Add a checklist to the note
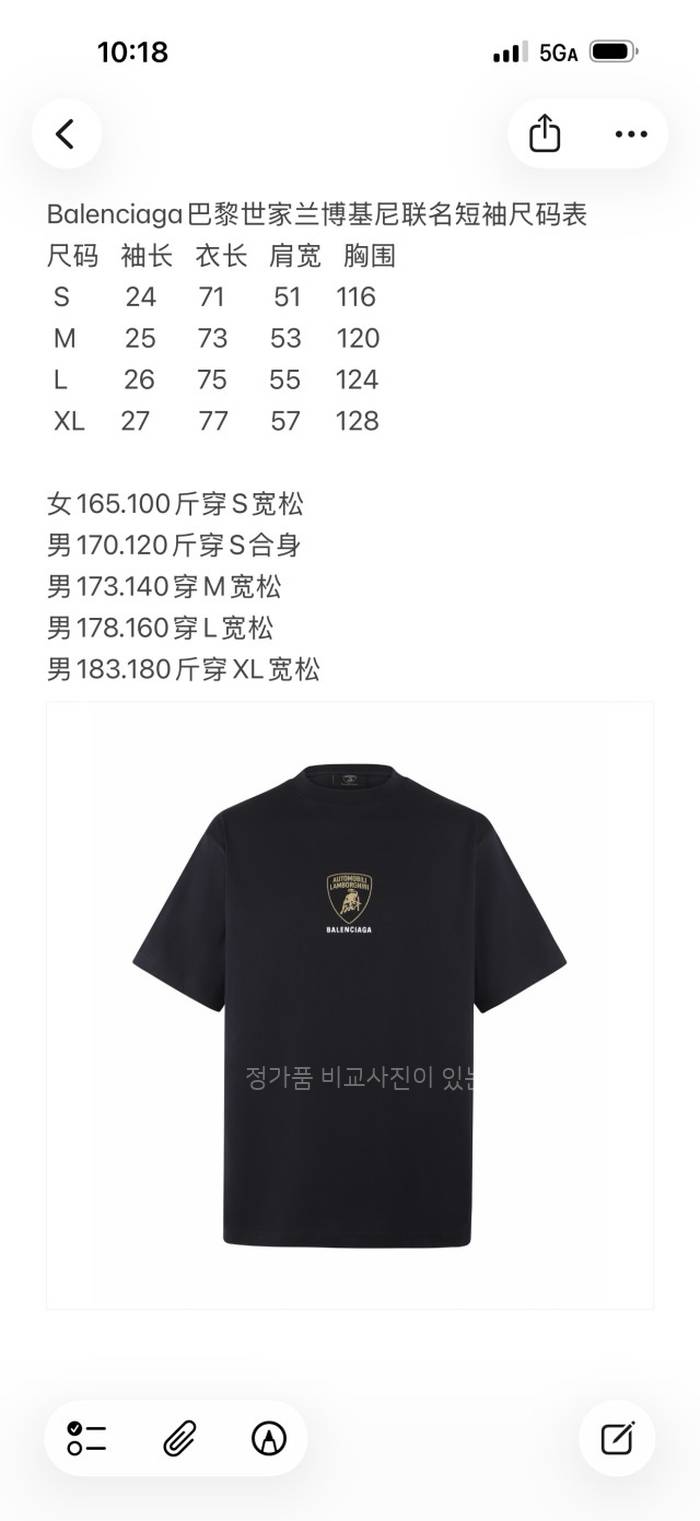The height and width of the screenshot is (1521, 700). (87, 1438)
